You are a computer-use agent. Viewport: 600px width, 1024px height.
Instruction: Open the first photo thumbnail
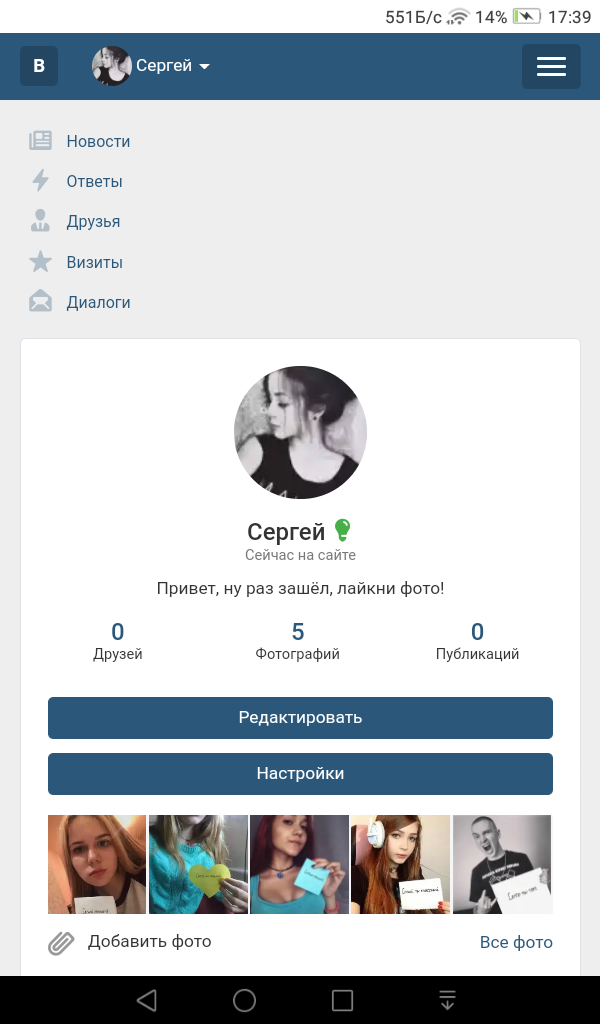click(x=97, y=864)
